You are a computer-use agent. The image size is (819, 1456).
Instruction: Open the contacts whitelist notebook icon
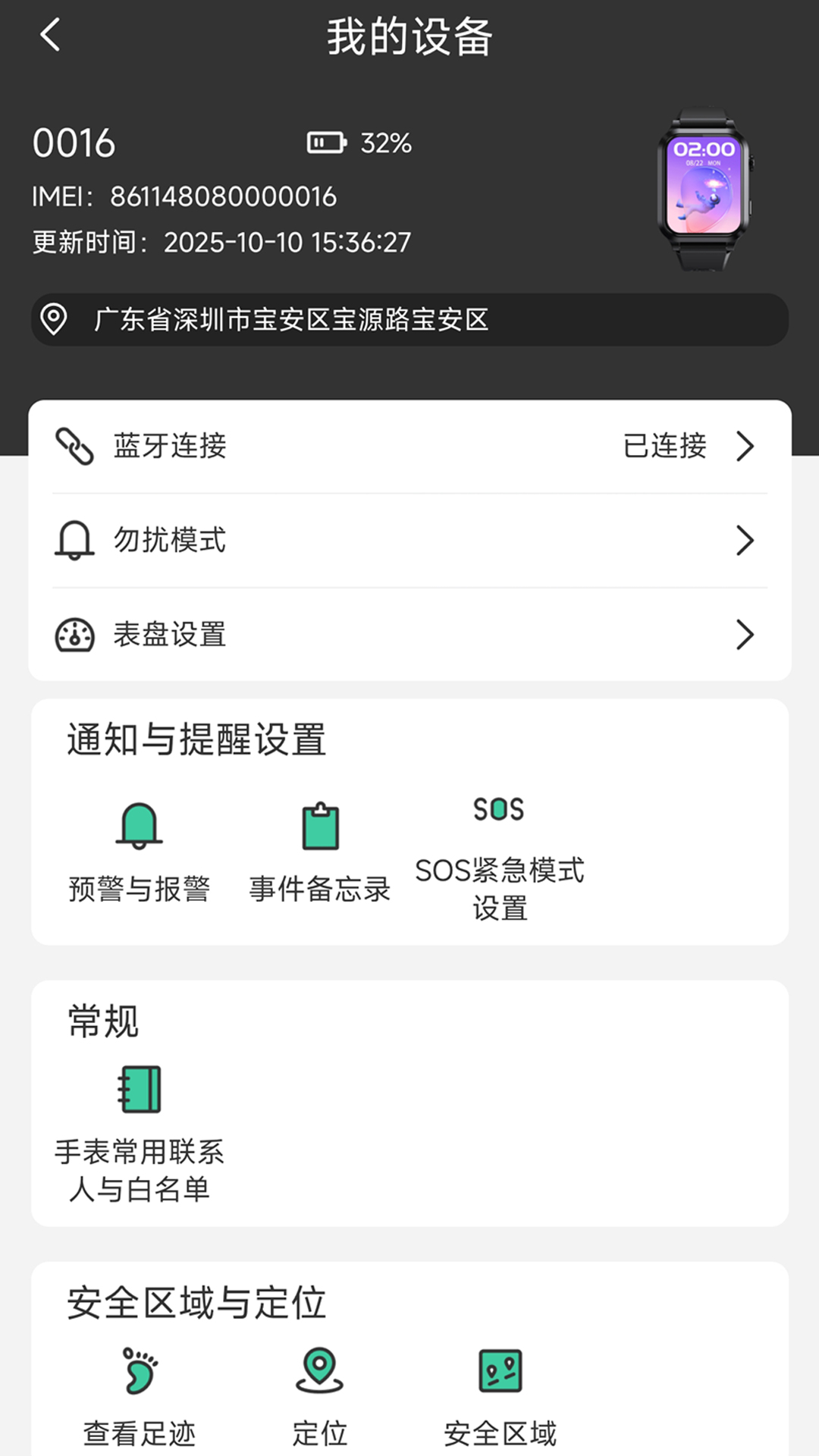[139, 1088]
